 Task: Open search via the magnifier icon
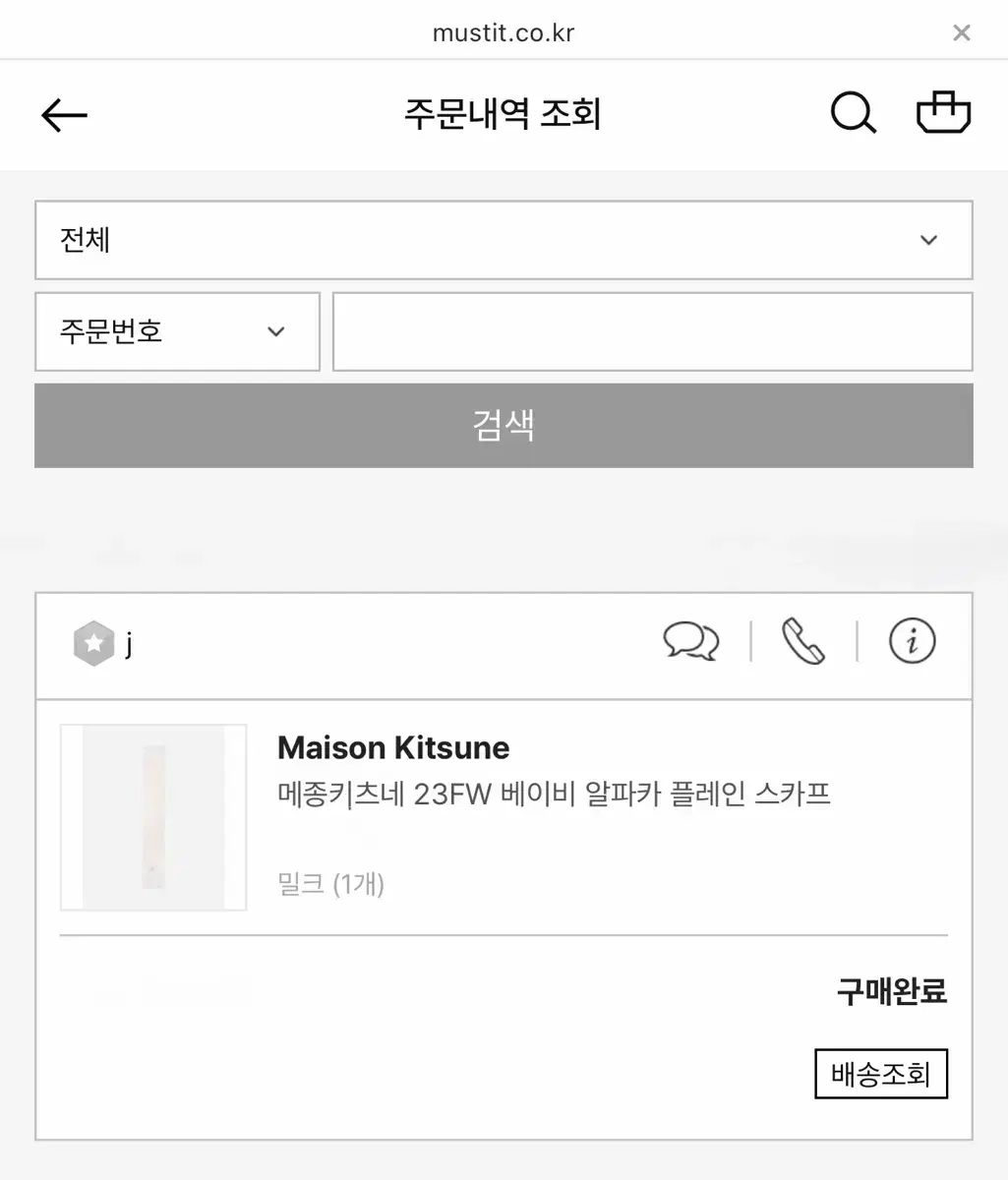pyautogui.click(x=853, y=114)
